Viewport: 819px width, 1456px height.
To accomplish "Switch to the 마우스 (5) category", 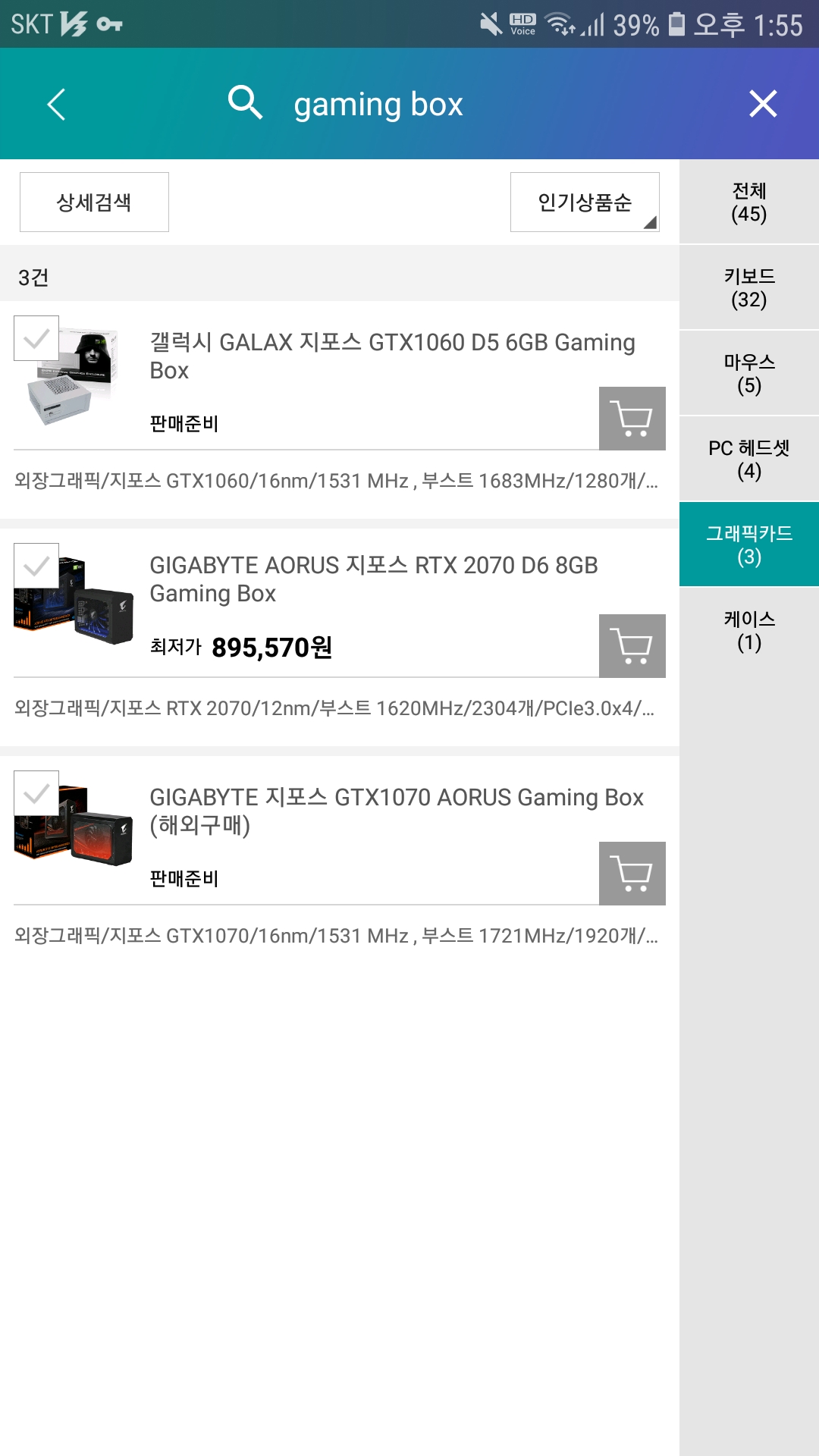I will point(748,373).
